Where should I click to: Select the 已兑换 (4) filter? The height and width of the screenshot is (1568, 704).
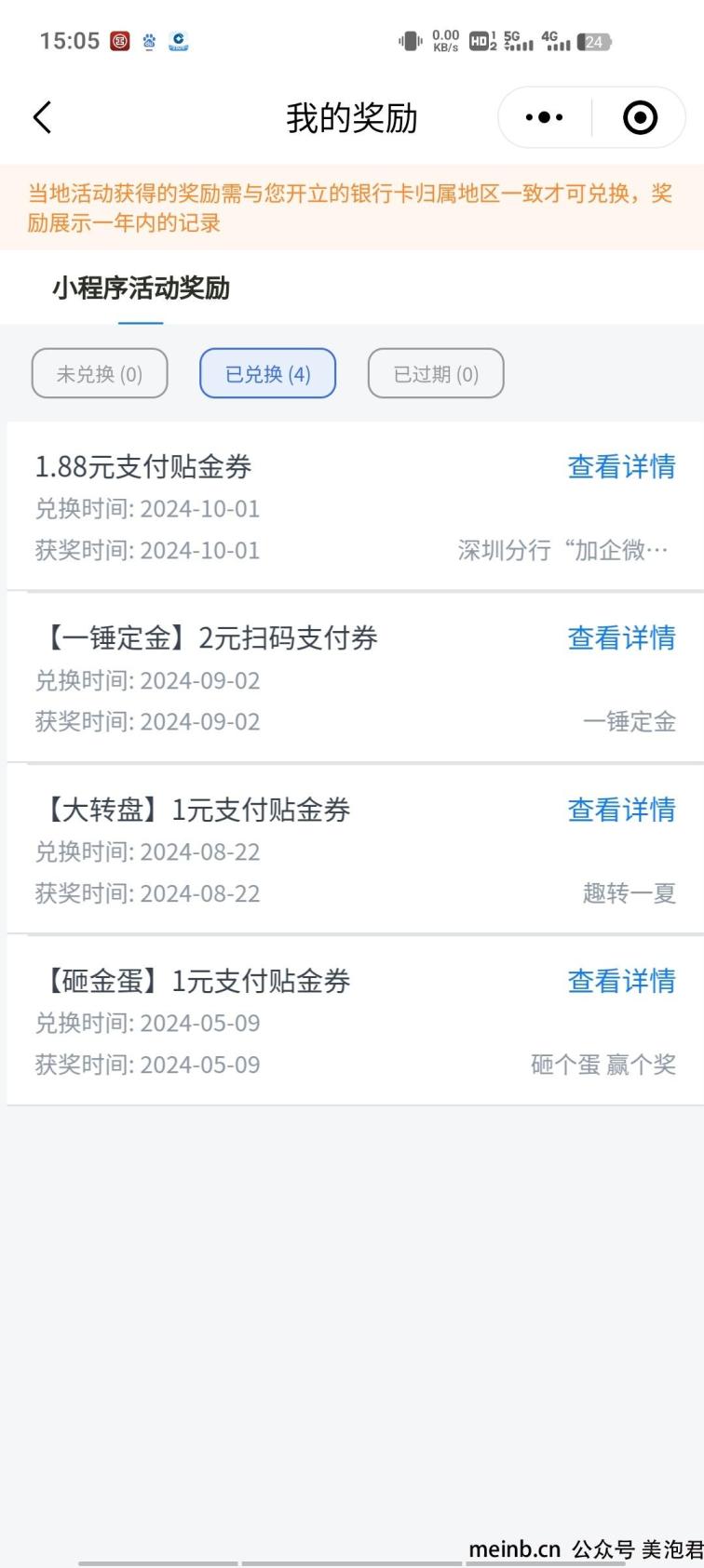click(268, 373)
